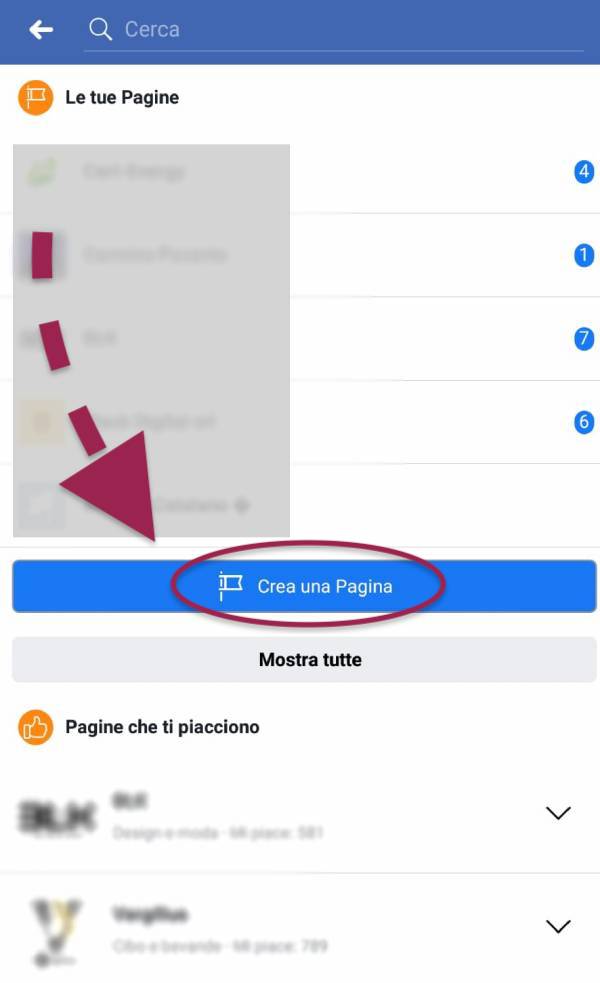Expand the chevron on the Design e moda page
Viewport: 600px width, 983px height.
click(x=558, y=813)
